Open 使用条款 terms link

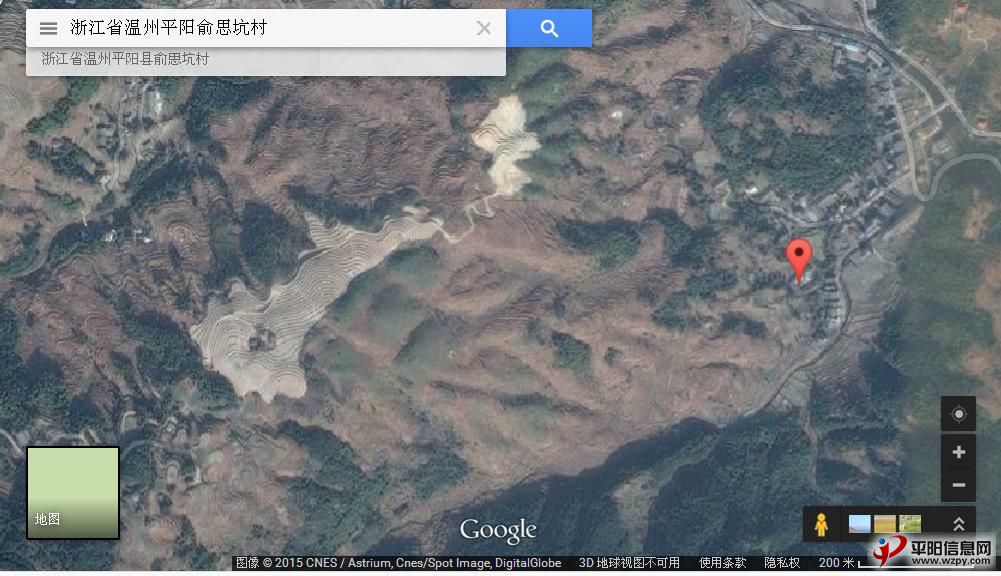(722, 563)
